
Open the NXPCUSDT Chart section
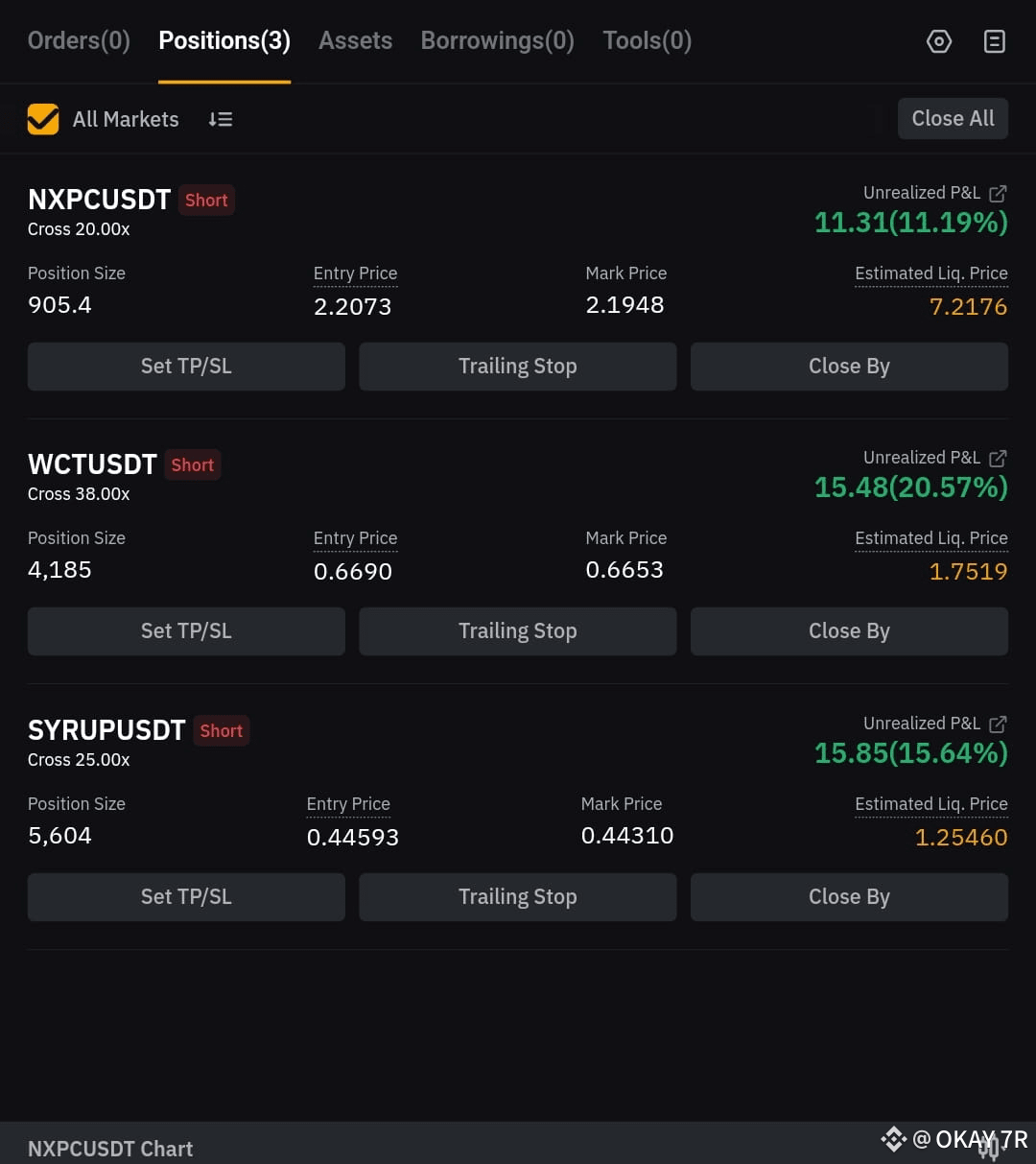click(109, 1148)
